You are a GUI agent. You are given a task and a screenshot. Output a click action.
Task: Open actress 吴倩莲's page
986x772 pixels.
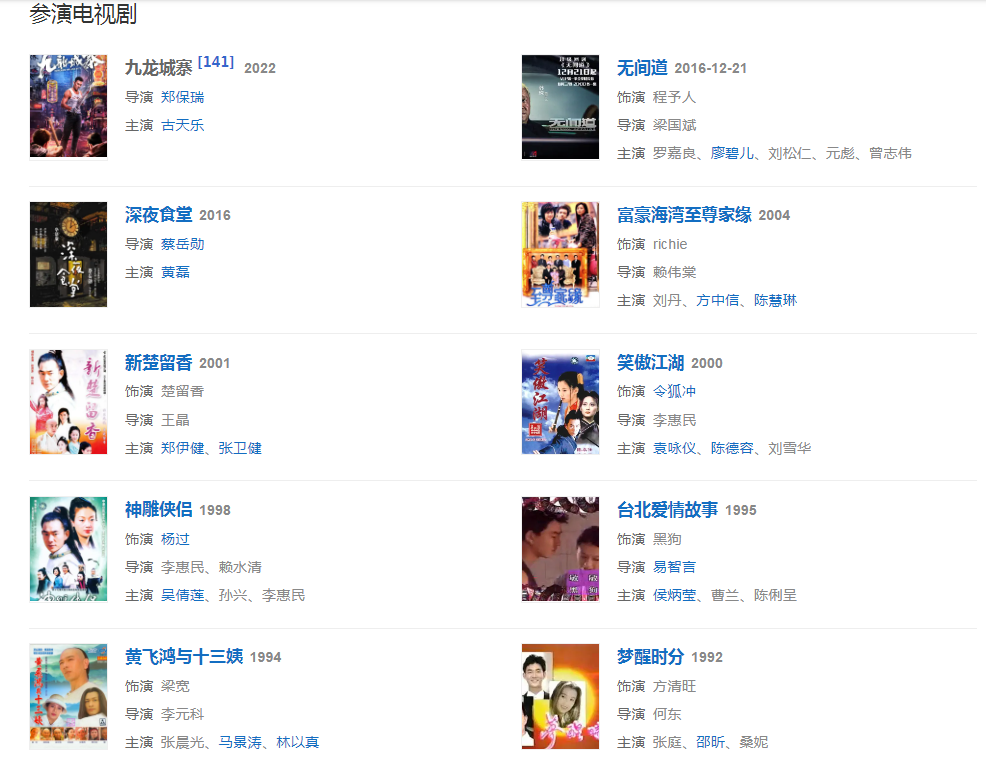[182, 595]
